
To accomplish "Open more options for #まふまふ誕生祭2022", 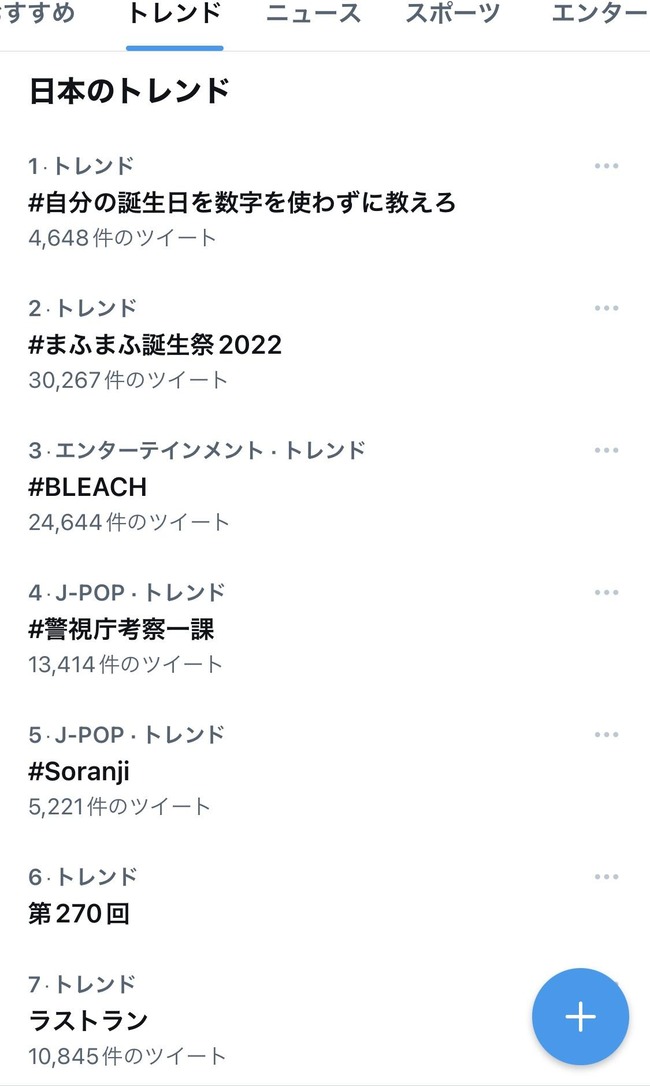I will [606, 308].
